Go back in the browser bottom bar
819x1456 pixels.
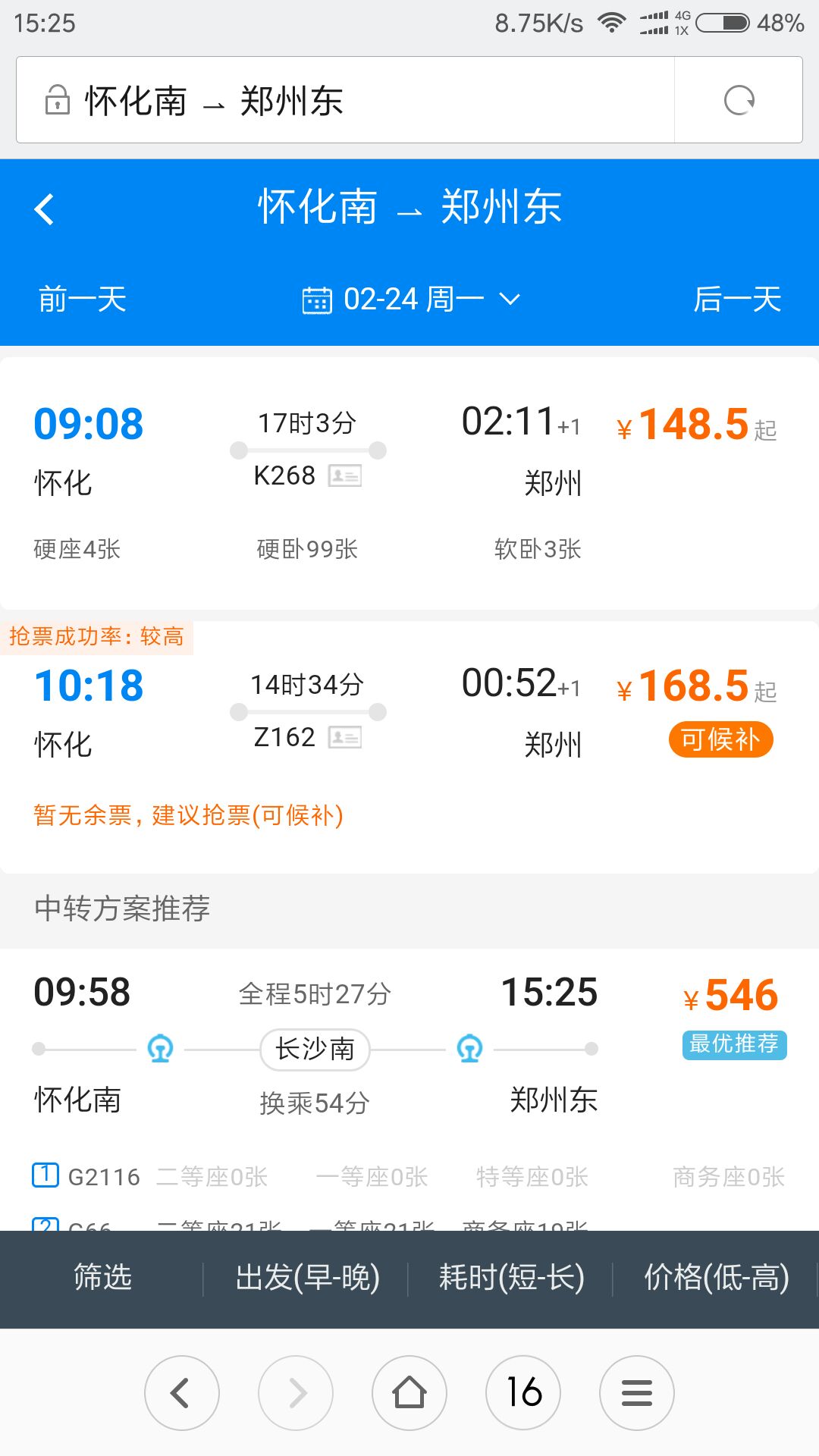point(182,1393)
